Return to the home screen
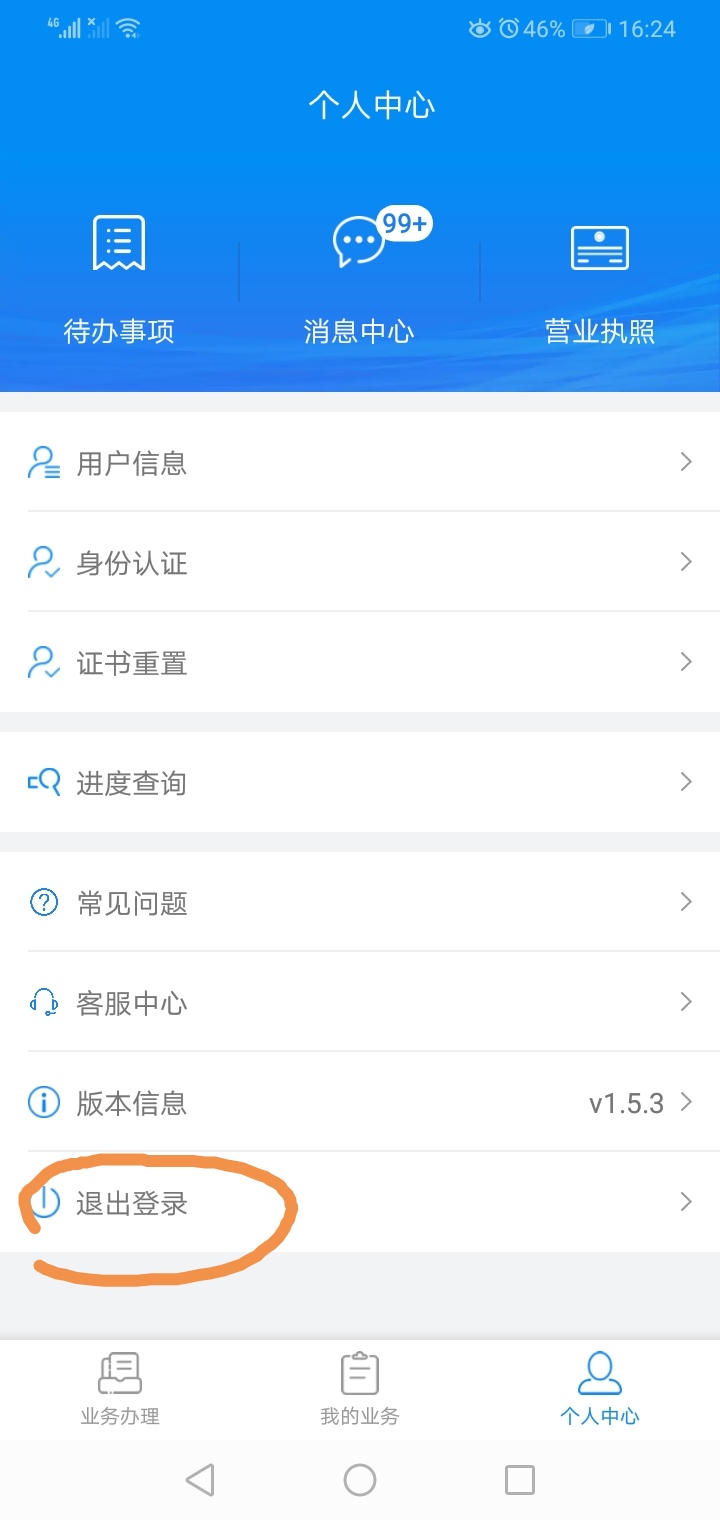The height and width of the screenshot is (1520, 720). 360,1480
